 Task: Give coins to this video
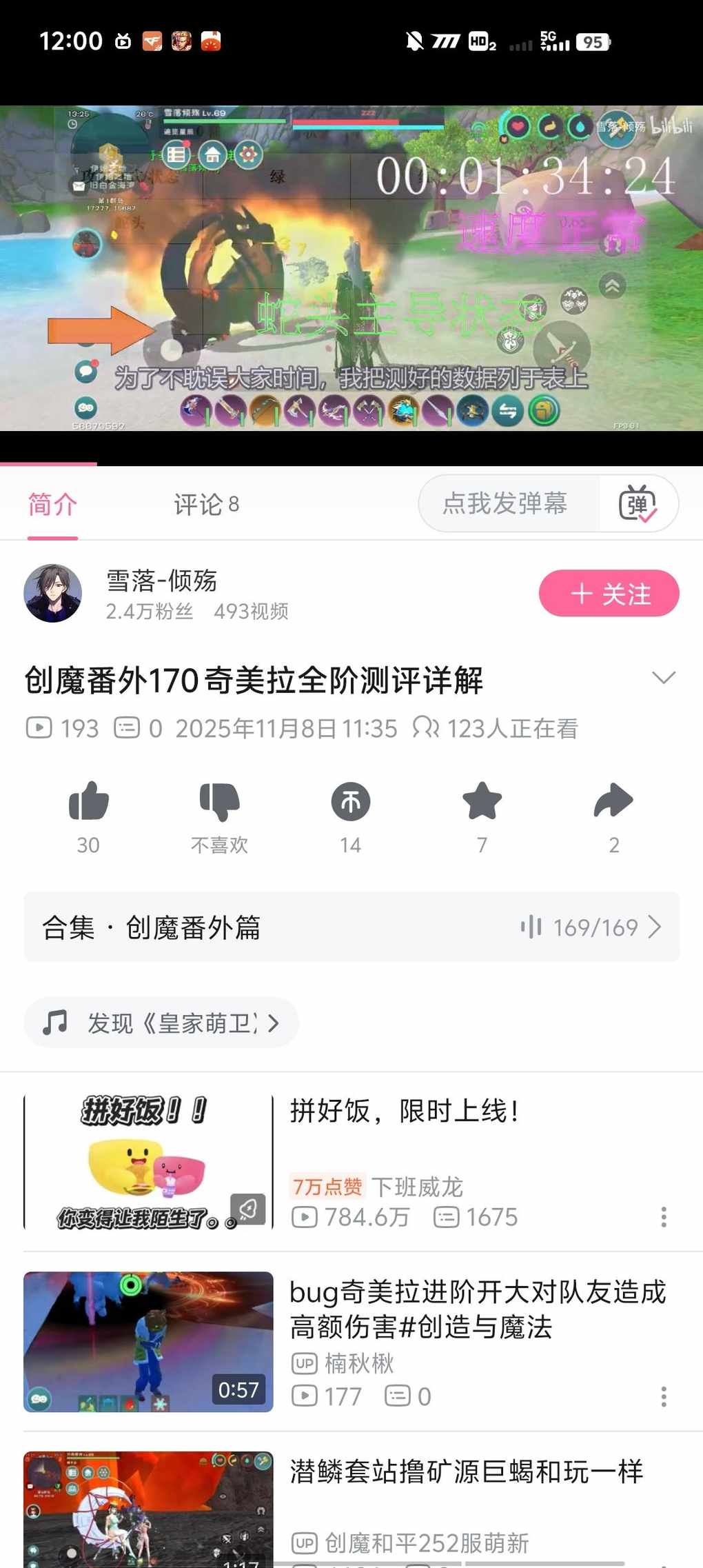(350, 803)
